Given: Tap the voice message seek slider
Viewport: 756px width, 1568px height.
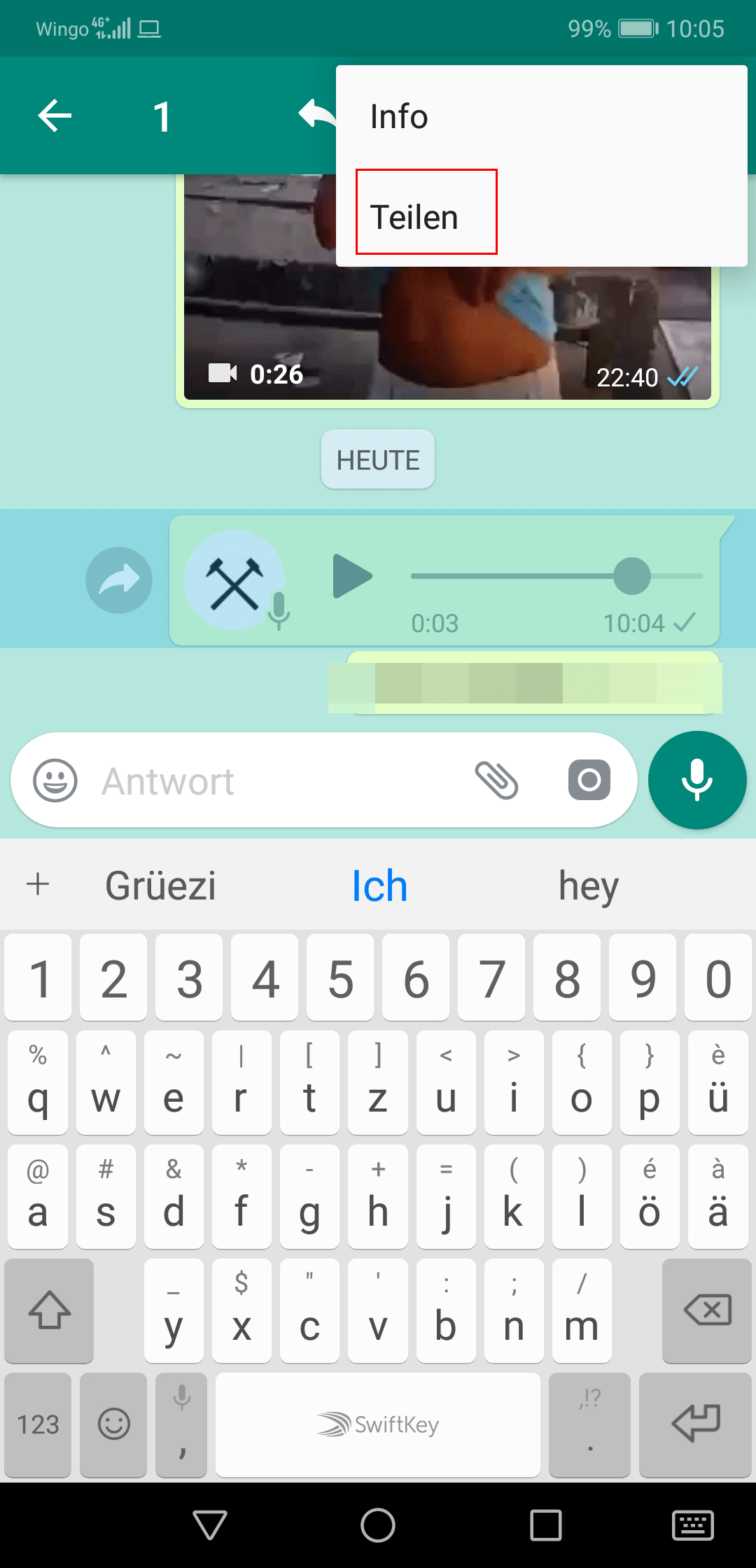Looking at the screenshot, I should (x=556, y=576).
